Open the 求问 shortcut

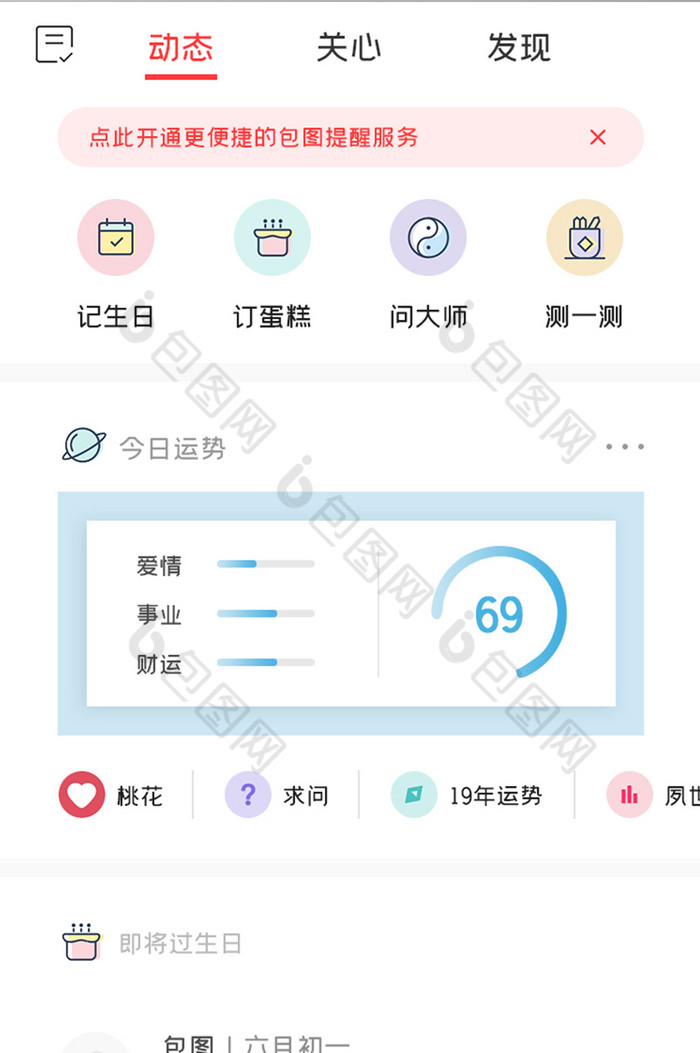coord(277,796)
